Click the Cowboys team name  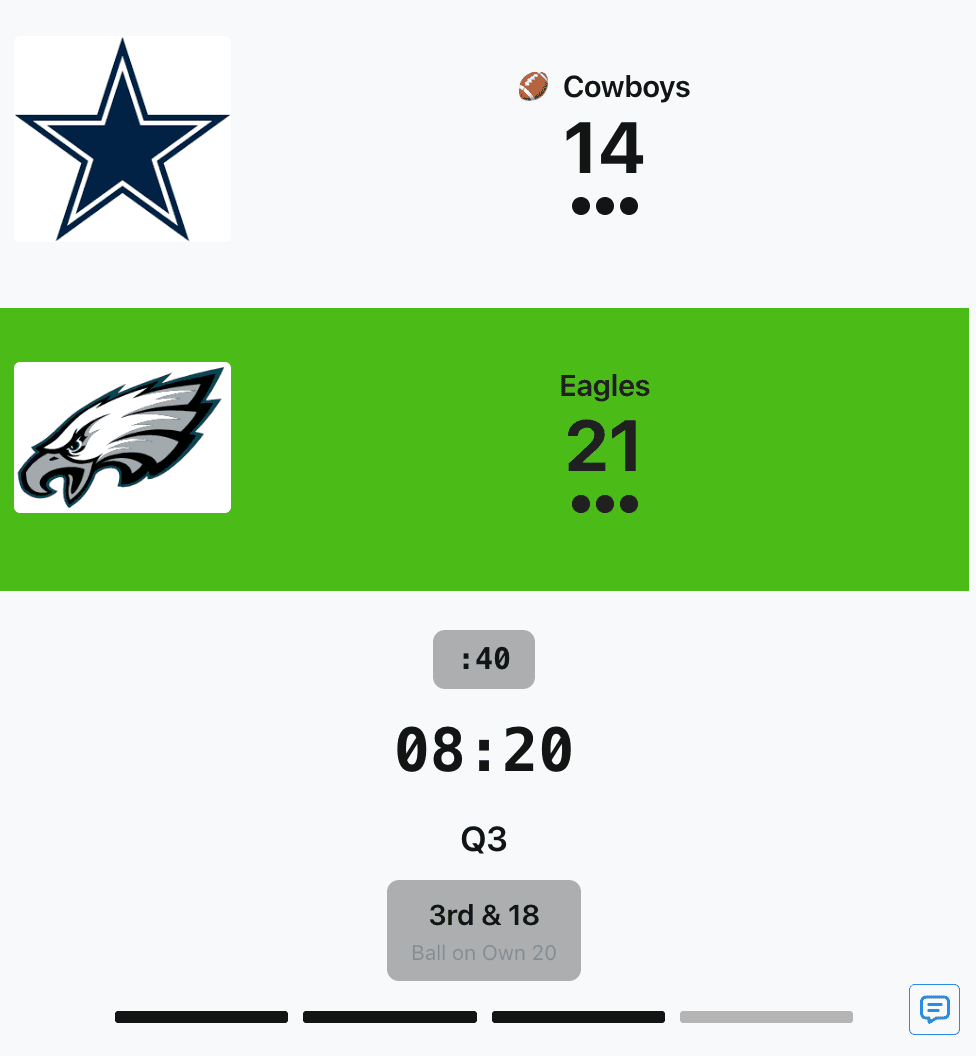point(626,87)
